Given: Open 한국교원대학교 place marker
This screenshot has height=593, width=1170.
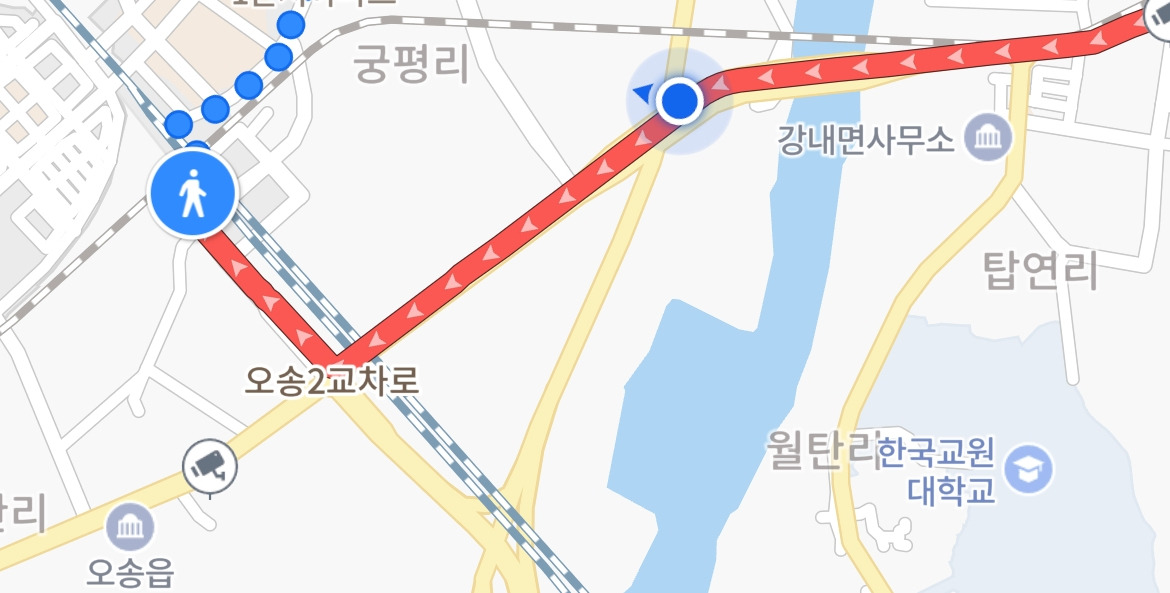Looking at the screenshot, I should (x=1028, y=470).
